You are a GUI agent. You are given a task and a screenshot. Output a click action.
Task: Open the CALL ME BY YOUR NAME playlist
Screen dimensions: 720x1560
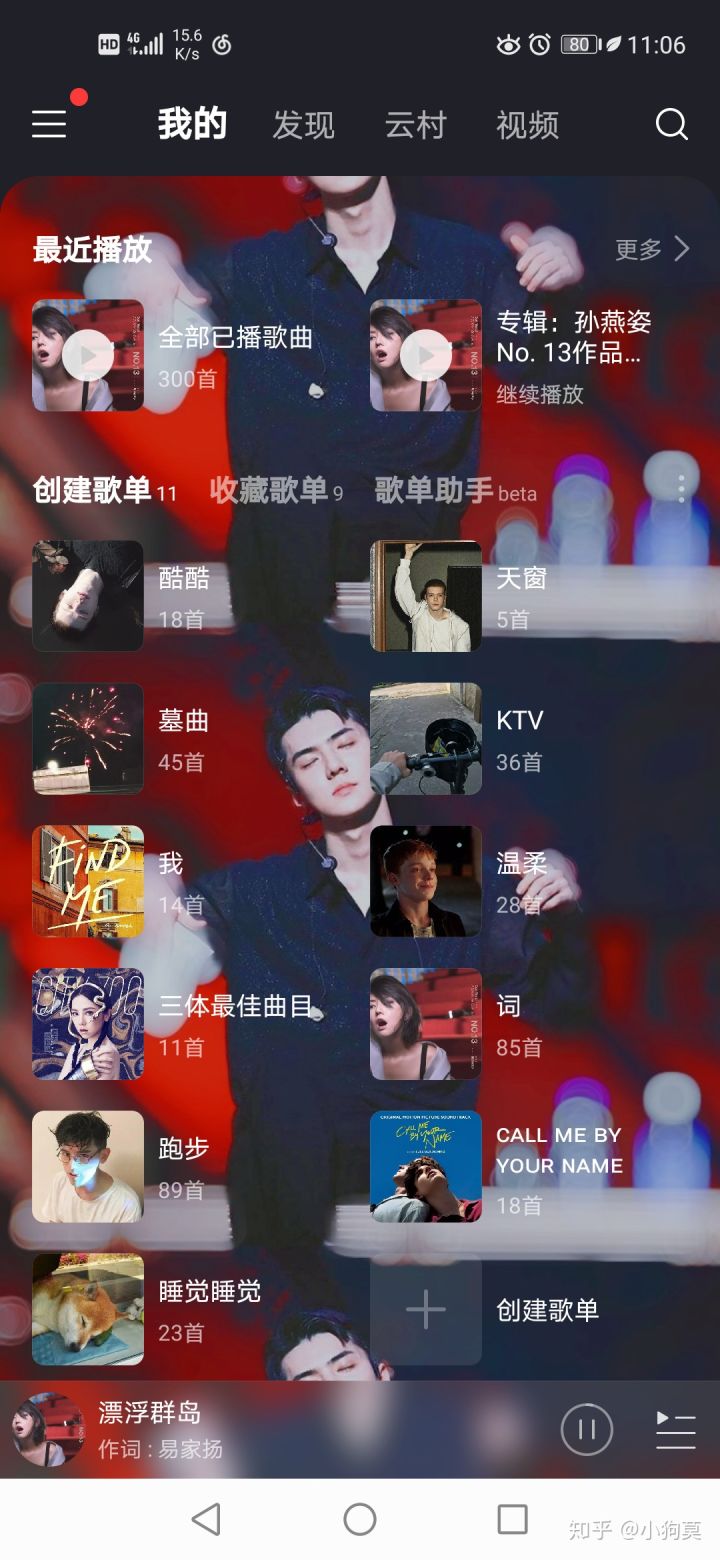point(426,1166)
